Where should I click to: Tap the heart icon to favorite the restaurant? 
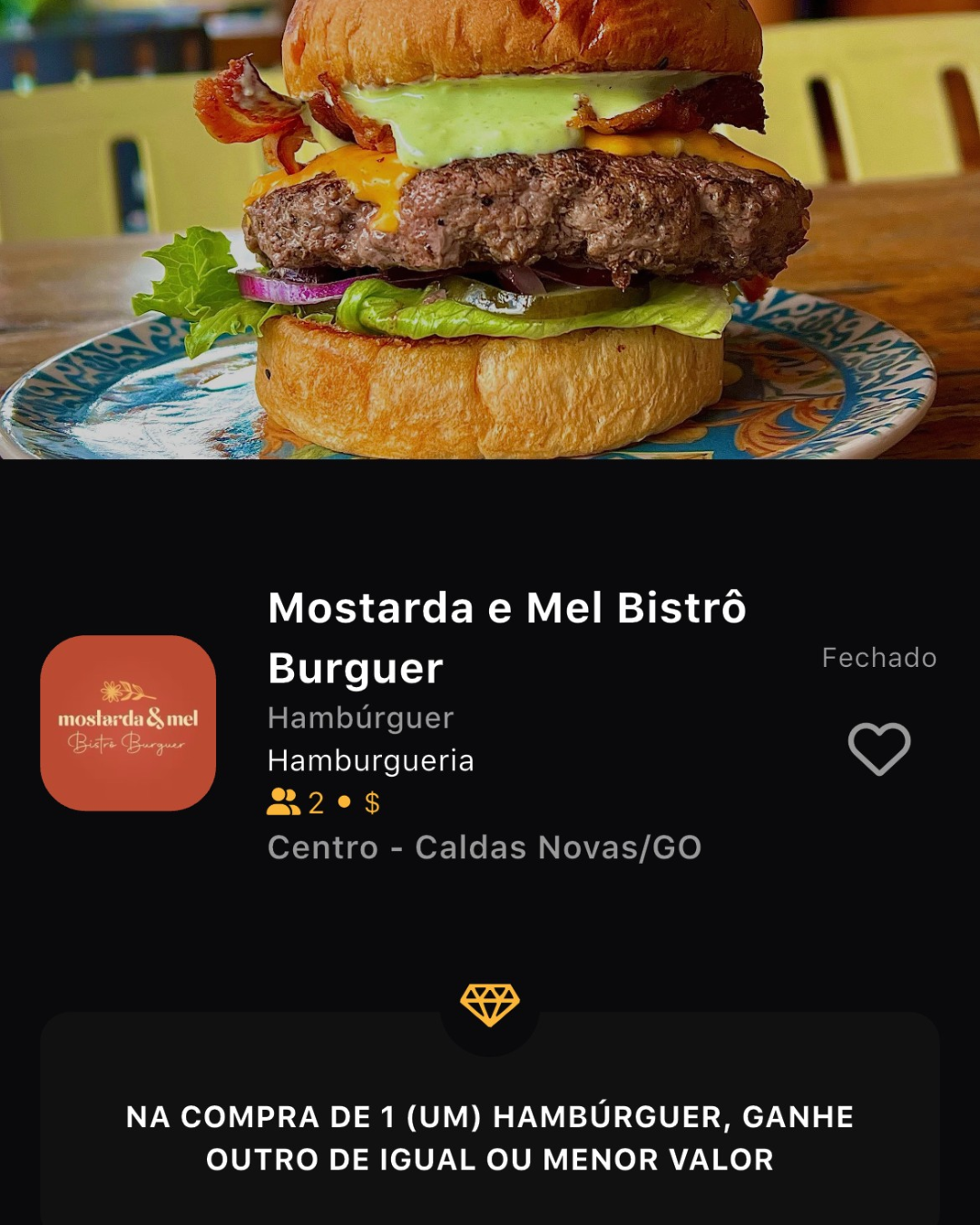(x=878, y=748)
